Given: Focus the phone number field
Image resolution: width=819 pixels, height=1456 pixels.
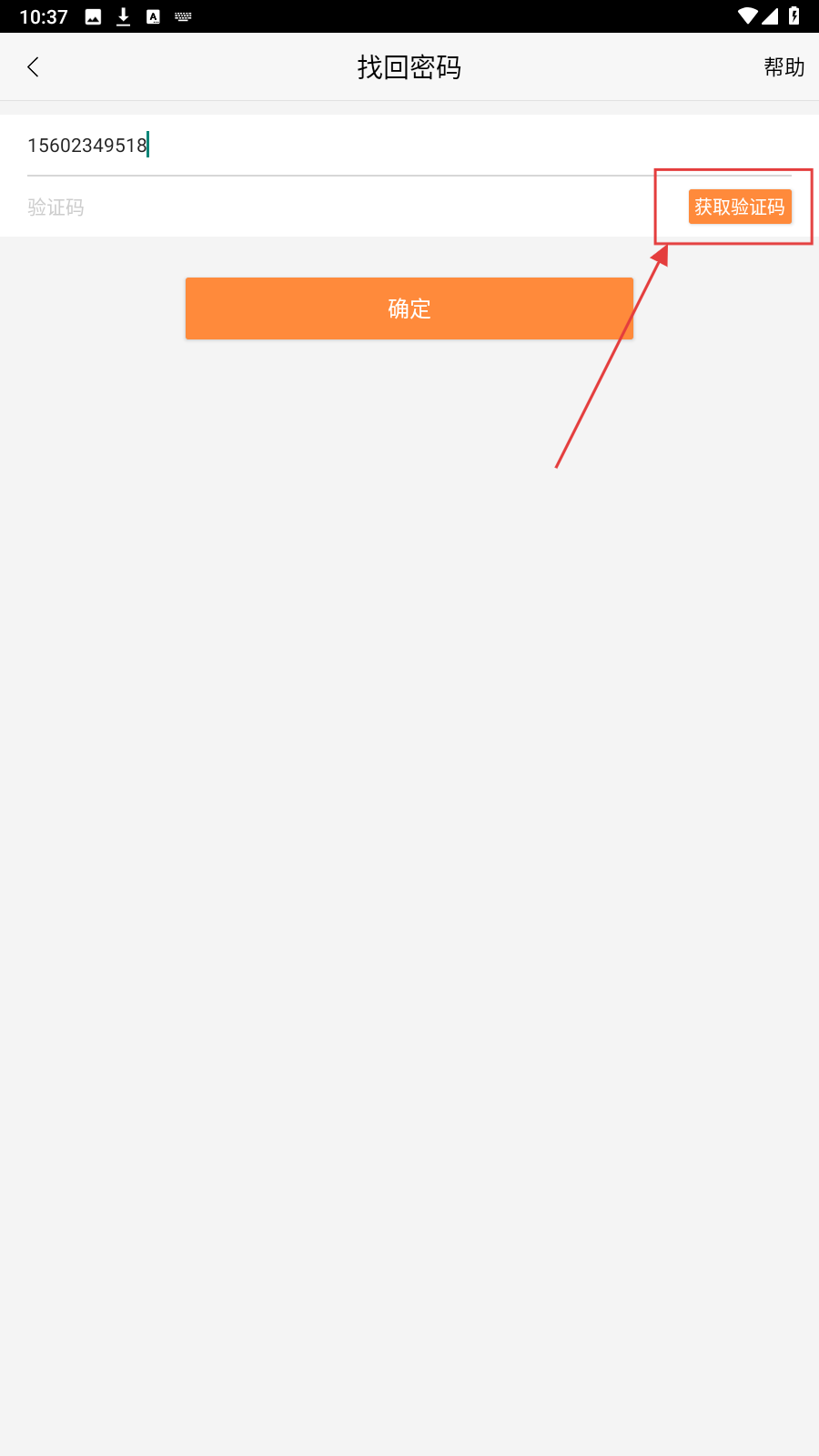Looking at the screenshot, I should [x=364, y=146].
